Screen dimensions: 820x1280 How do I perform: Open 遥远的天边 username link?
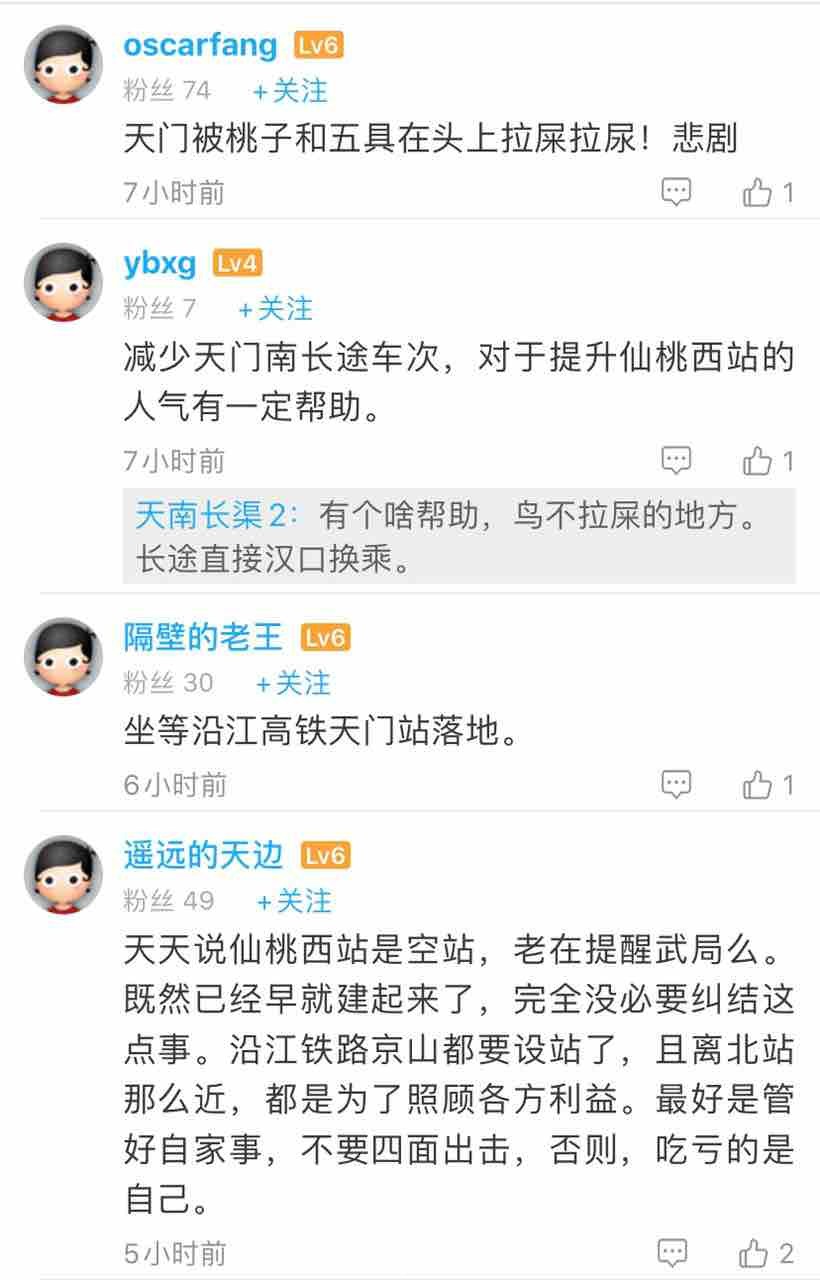click(x=203, y=855)
